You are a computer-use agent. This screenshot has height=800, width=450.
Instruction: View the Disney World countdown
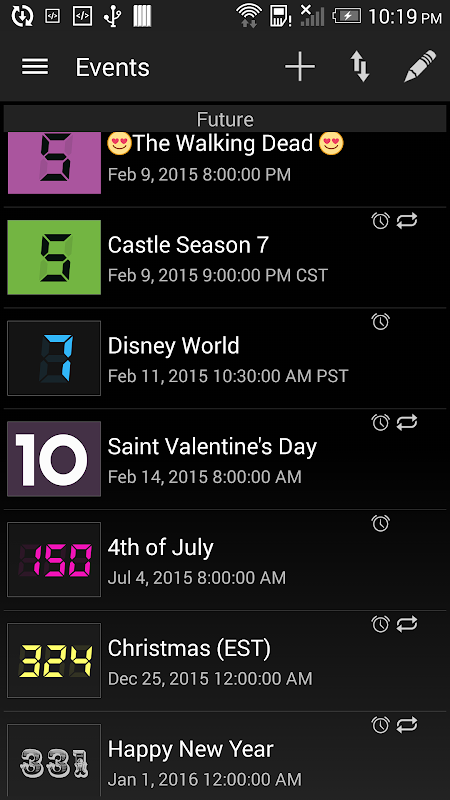(225, 358)
